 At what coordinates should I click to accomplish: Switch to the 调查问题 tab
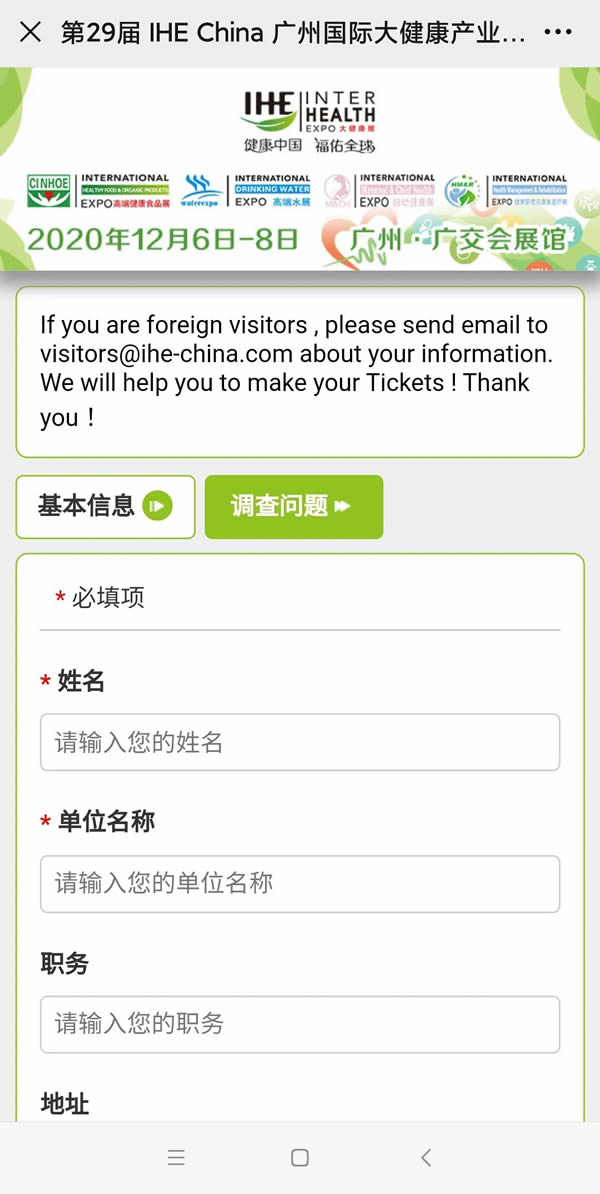pos(293,506)
